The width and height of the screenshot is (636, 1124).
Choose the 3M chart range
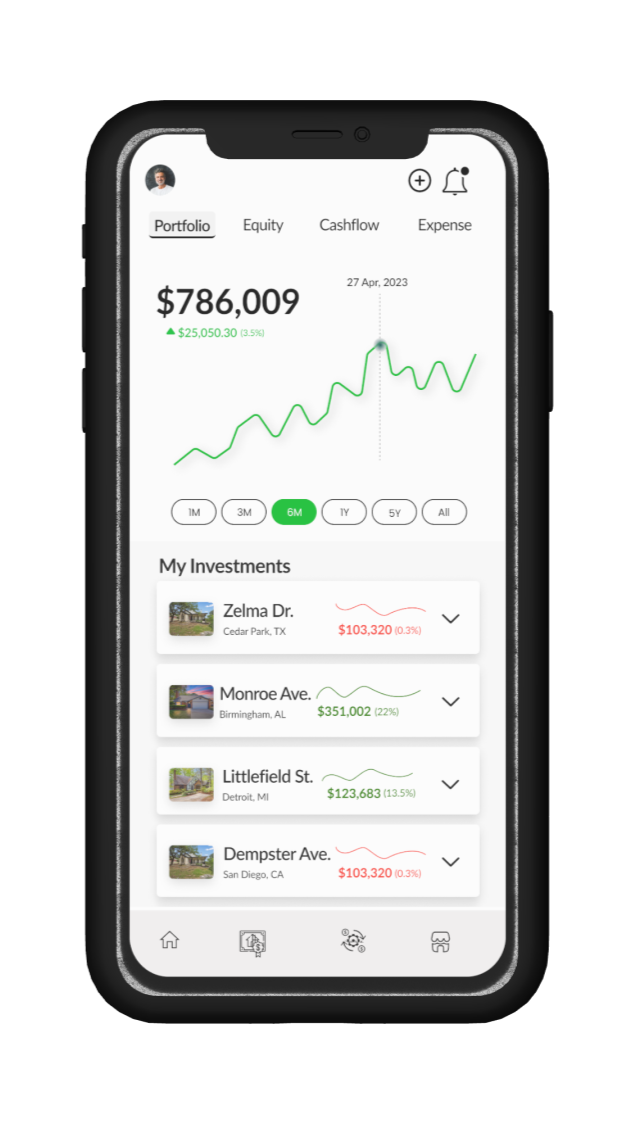tap(244, 512)
